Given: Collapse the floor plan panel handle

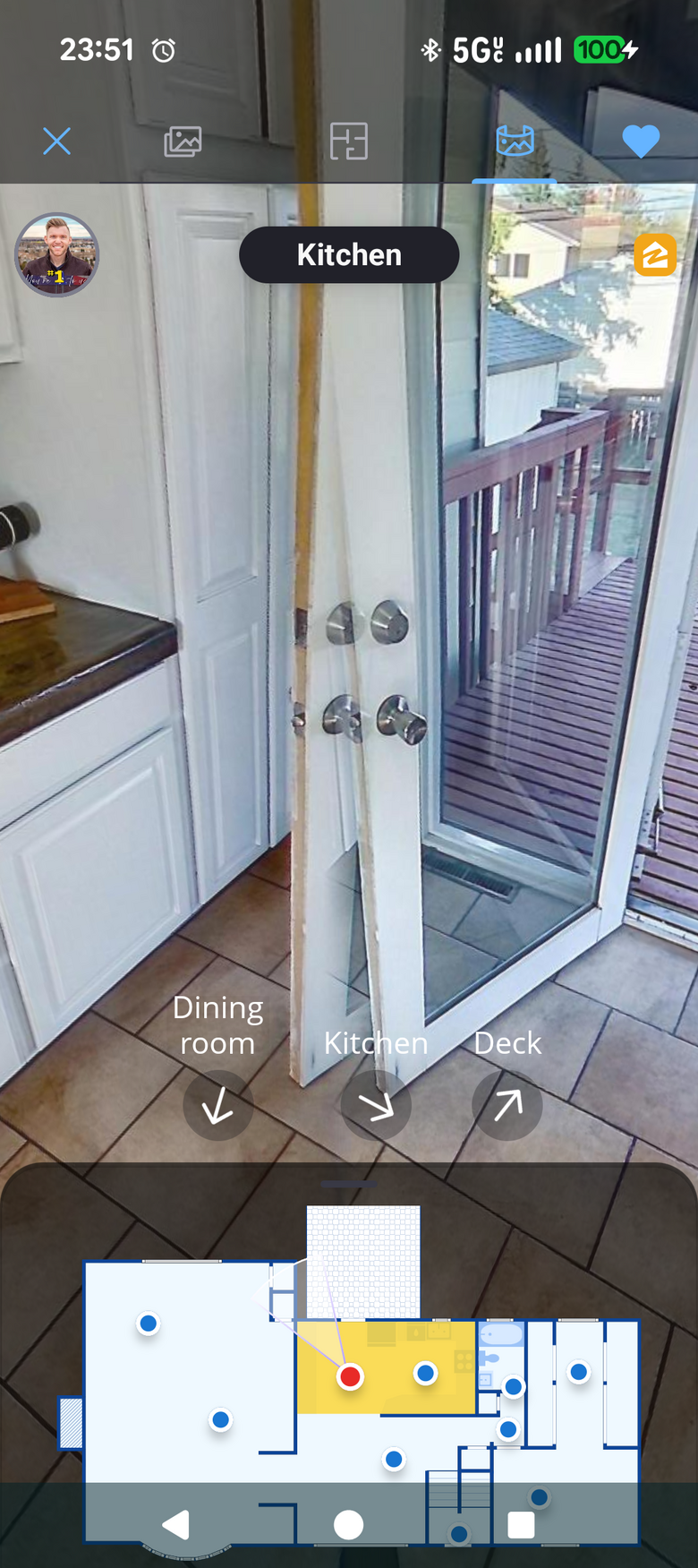Looking at the screenshot, I should 349,1184.
